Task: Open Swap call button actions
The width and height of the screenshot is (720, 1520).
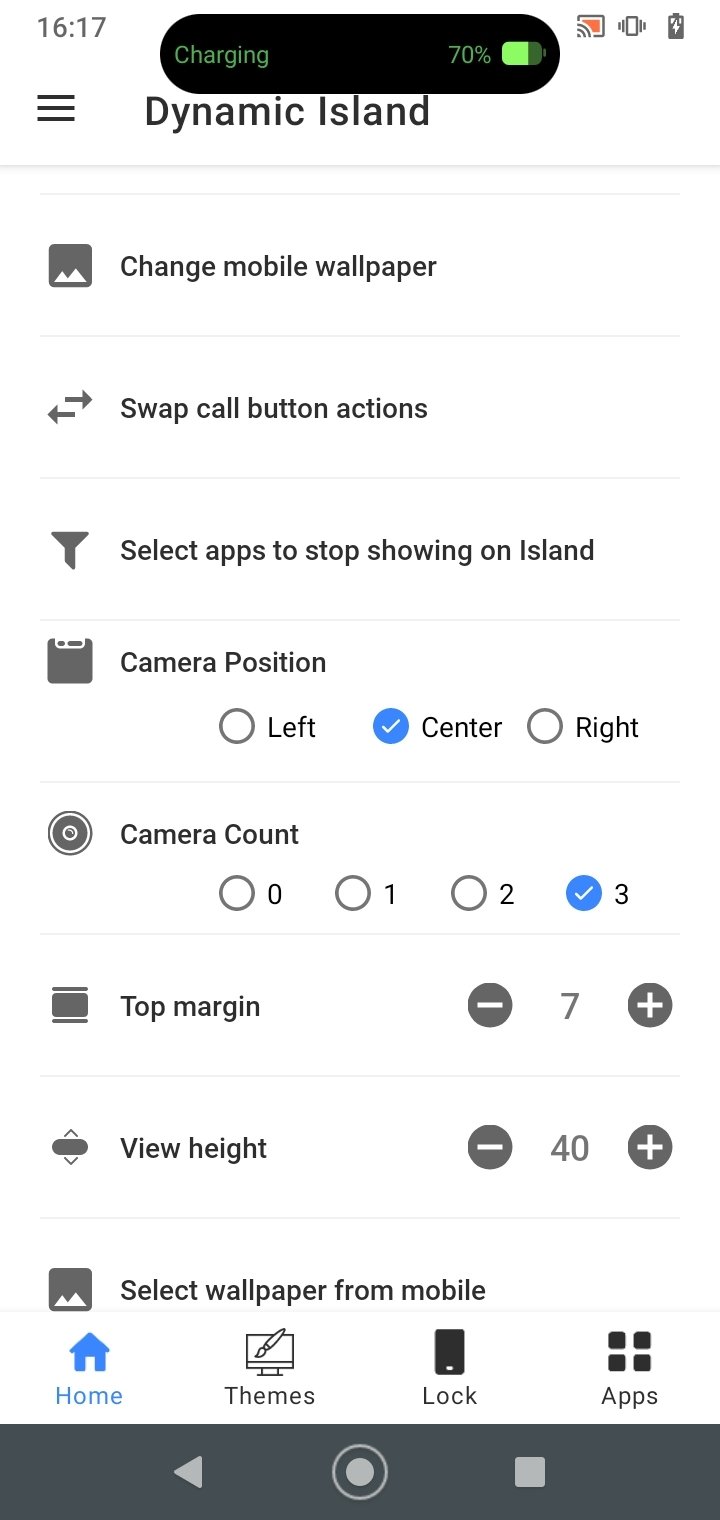Action: 360,408
